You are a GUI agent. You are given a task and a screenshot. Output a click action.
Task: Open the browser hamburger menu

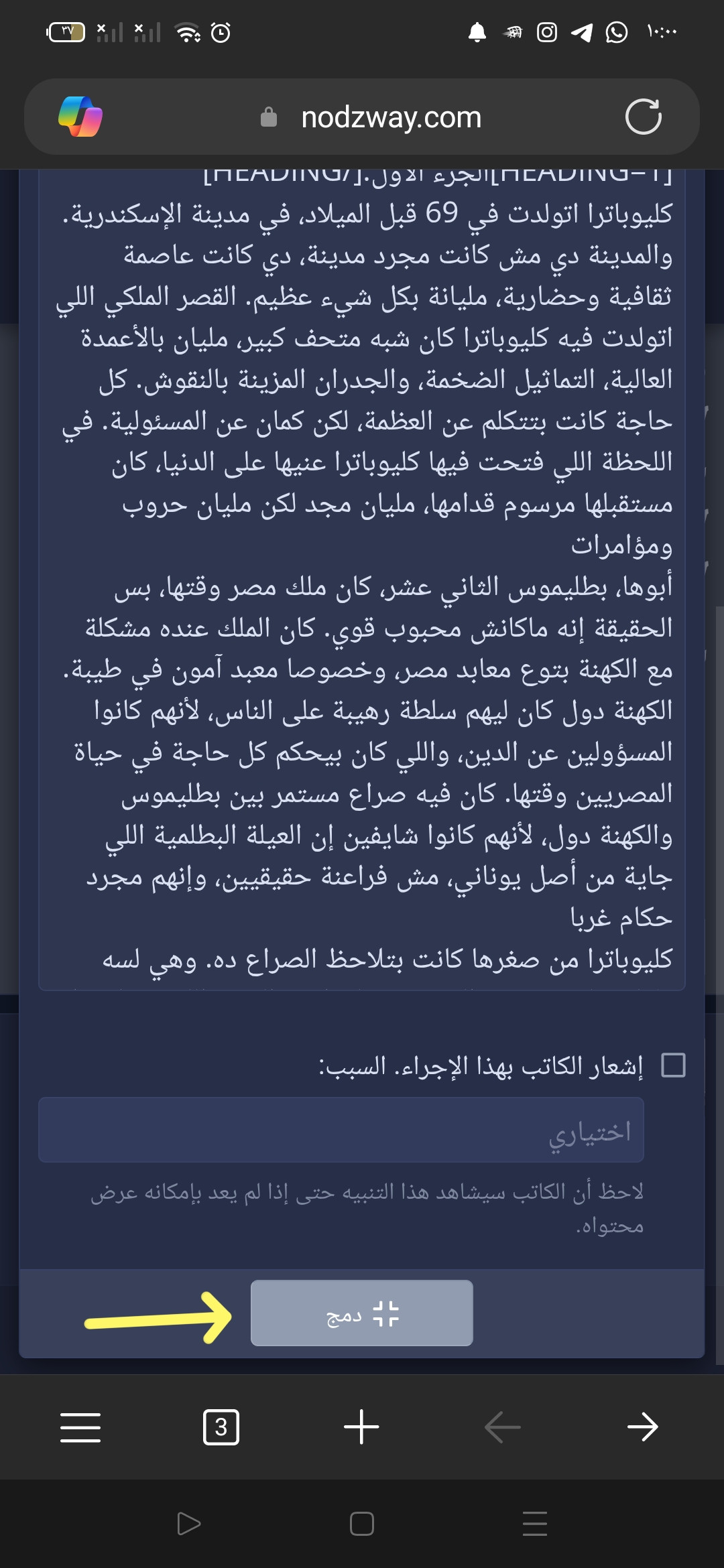[80, 1427]
